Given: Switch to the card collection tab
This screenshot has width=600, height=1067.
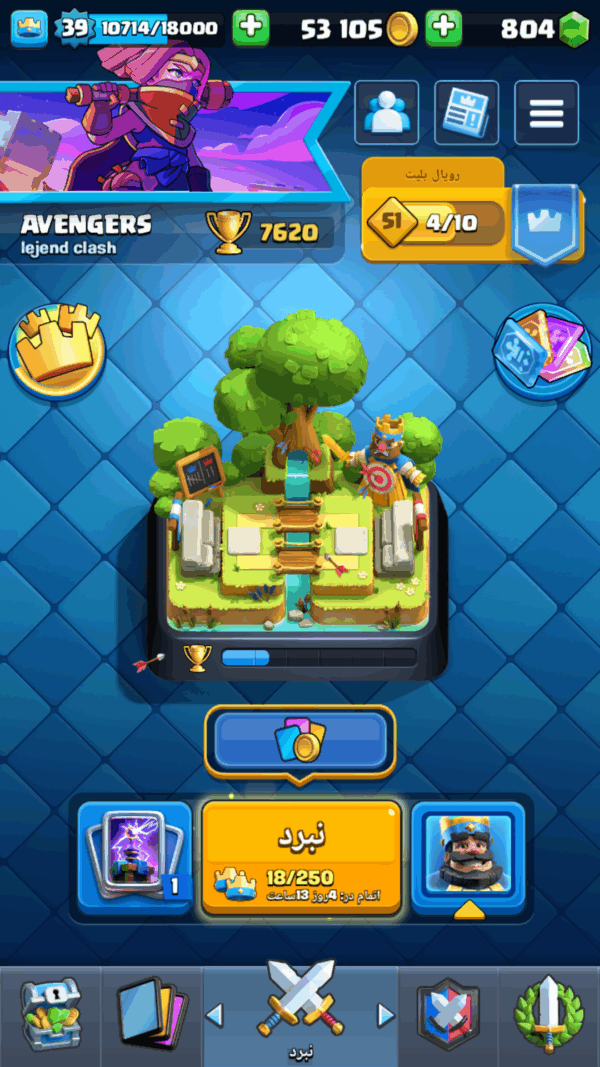Looking at the screenshot, I should tap(151, 1016).
